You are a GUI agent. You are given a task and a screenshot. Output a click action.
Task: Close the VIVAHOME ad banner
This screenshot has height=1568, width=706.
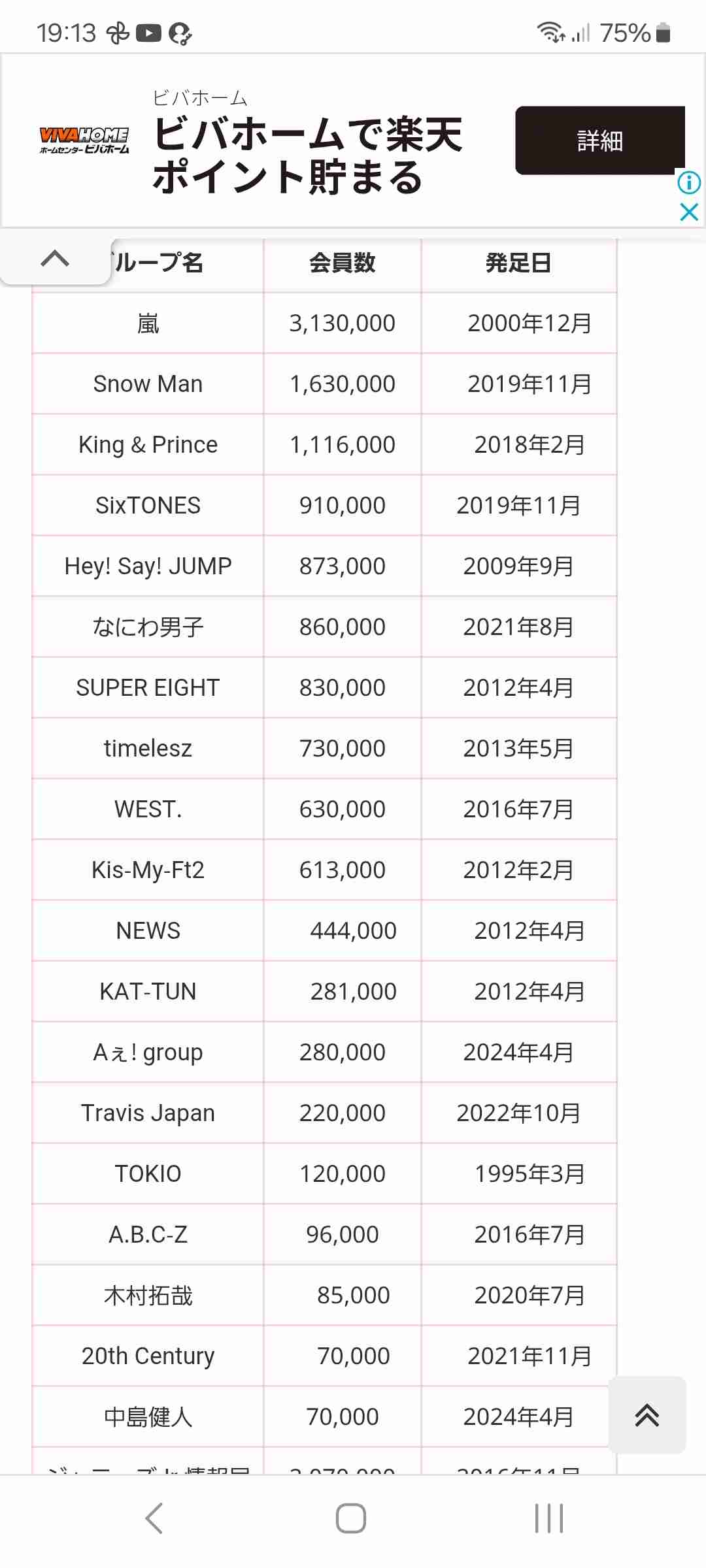coord(689,212)
